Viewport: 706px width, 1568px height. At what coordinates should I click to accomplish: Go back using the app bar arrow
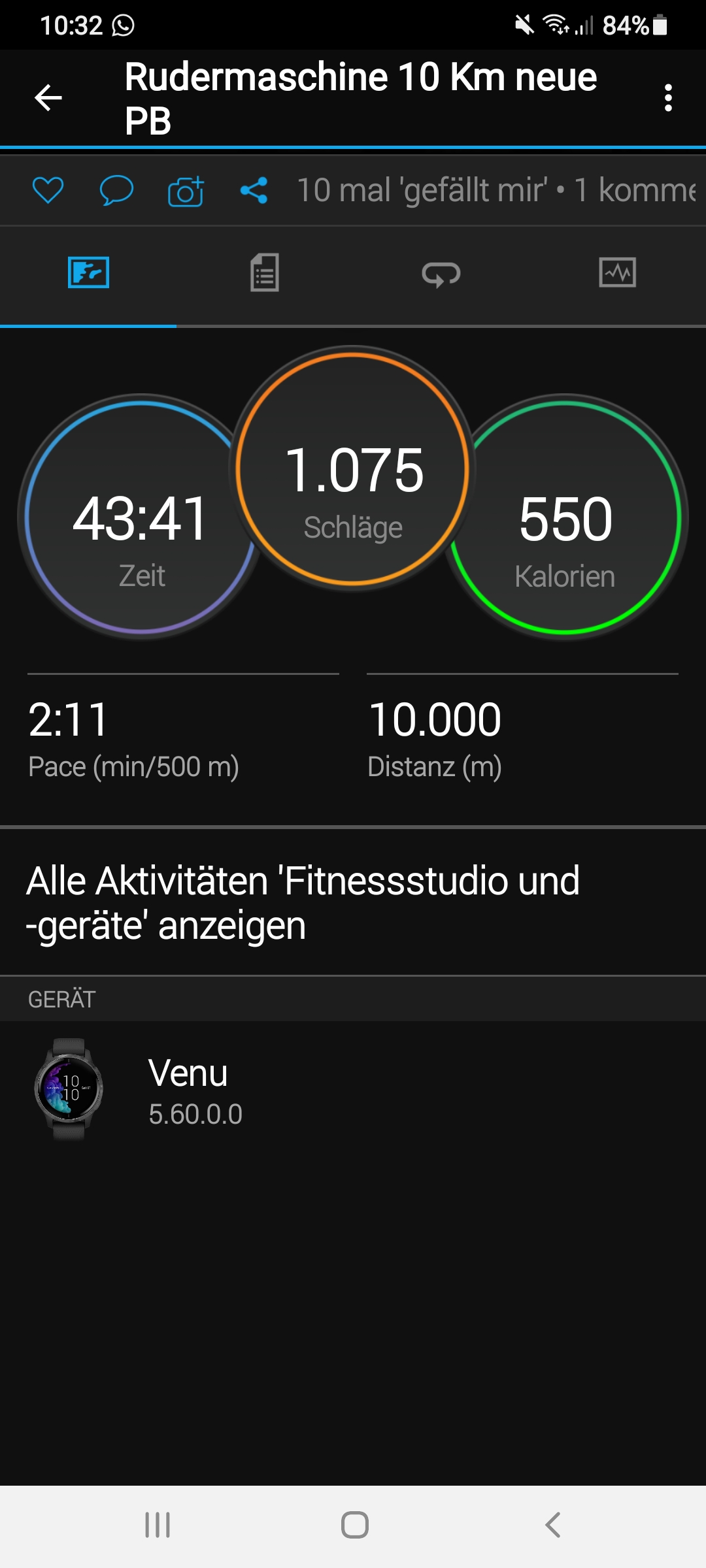[48, 98]
